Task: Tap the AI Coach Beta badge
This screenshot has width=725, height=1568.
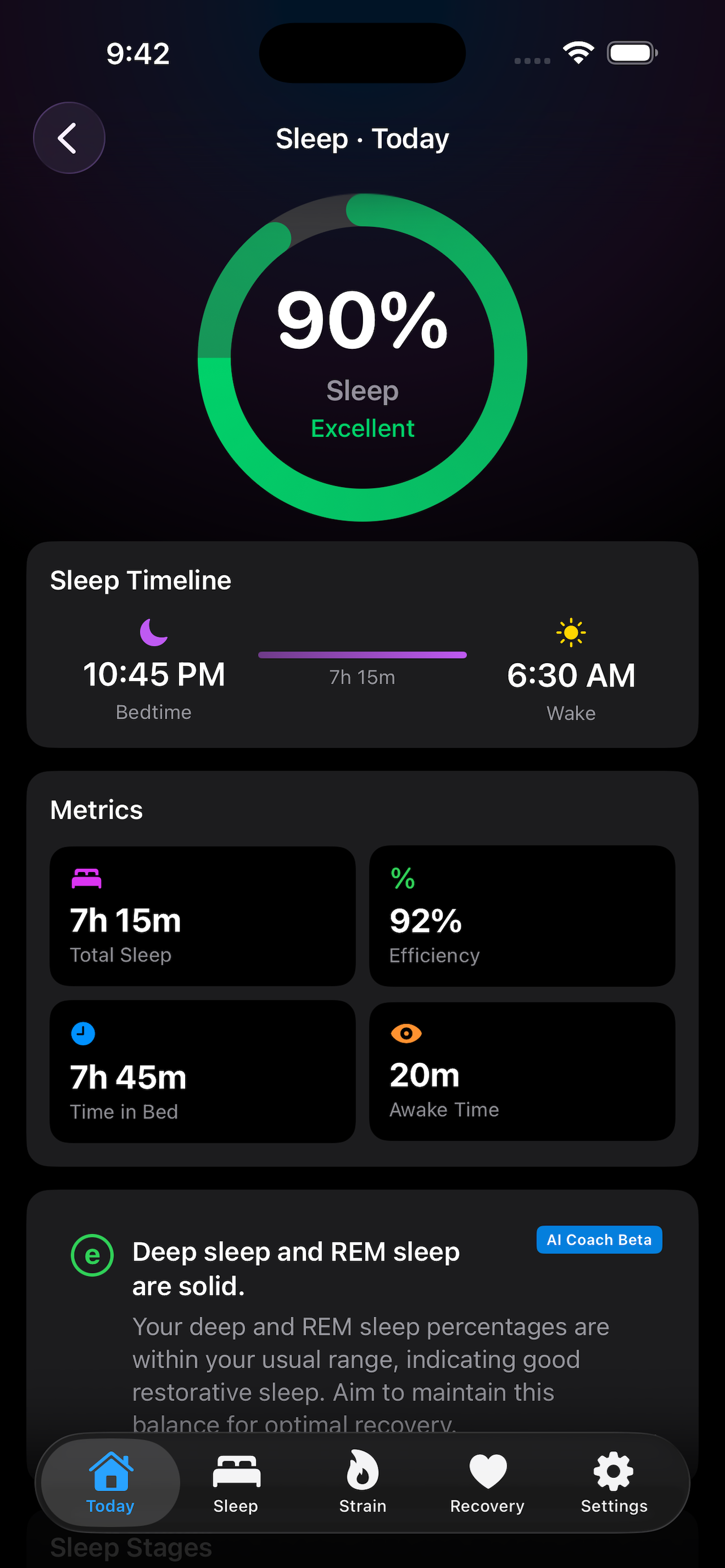Action: pyautogui.click(x=599, y=1239)
